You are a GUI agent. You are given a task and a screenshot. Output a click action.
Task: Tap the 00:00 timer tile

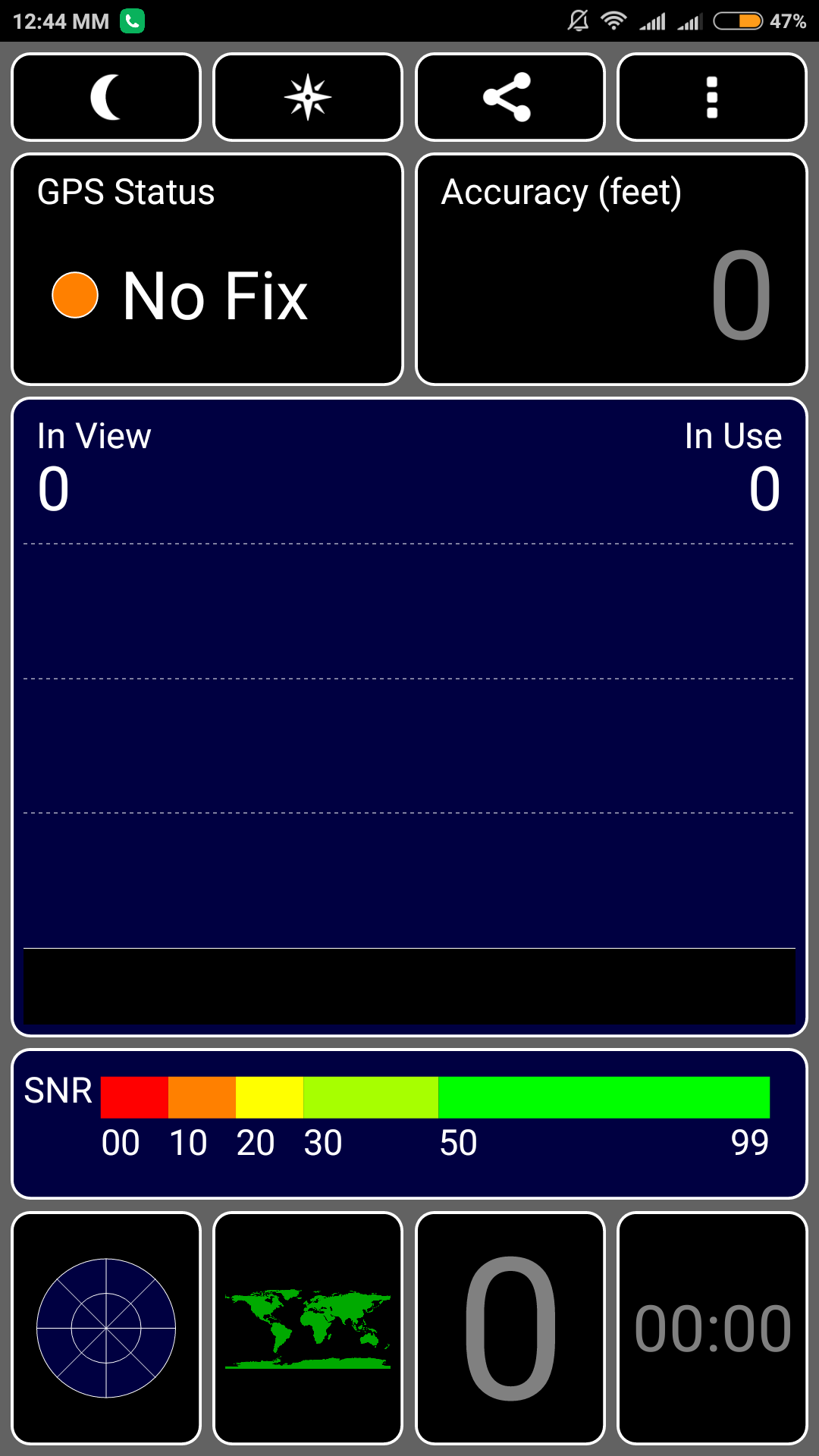tap(711, 1328)
